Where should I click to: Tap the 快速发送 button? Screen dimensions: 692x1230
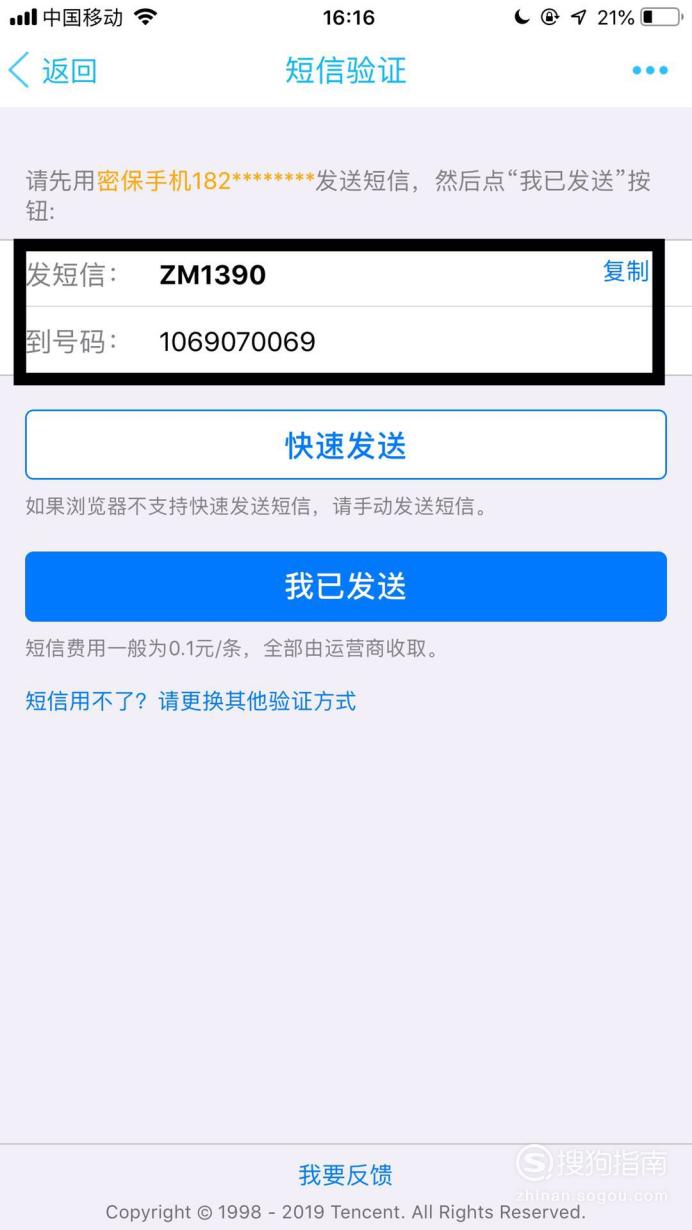(346, 445)
